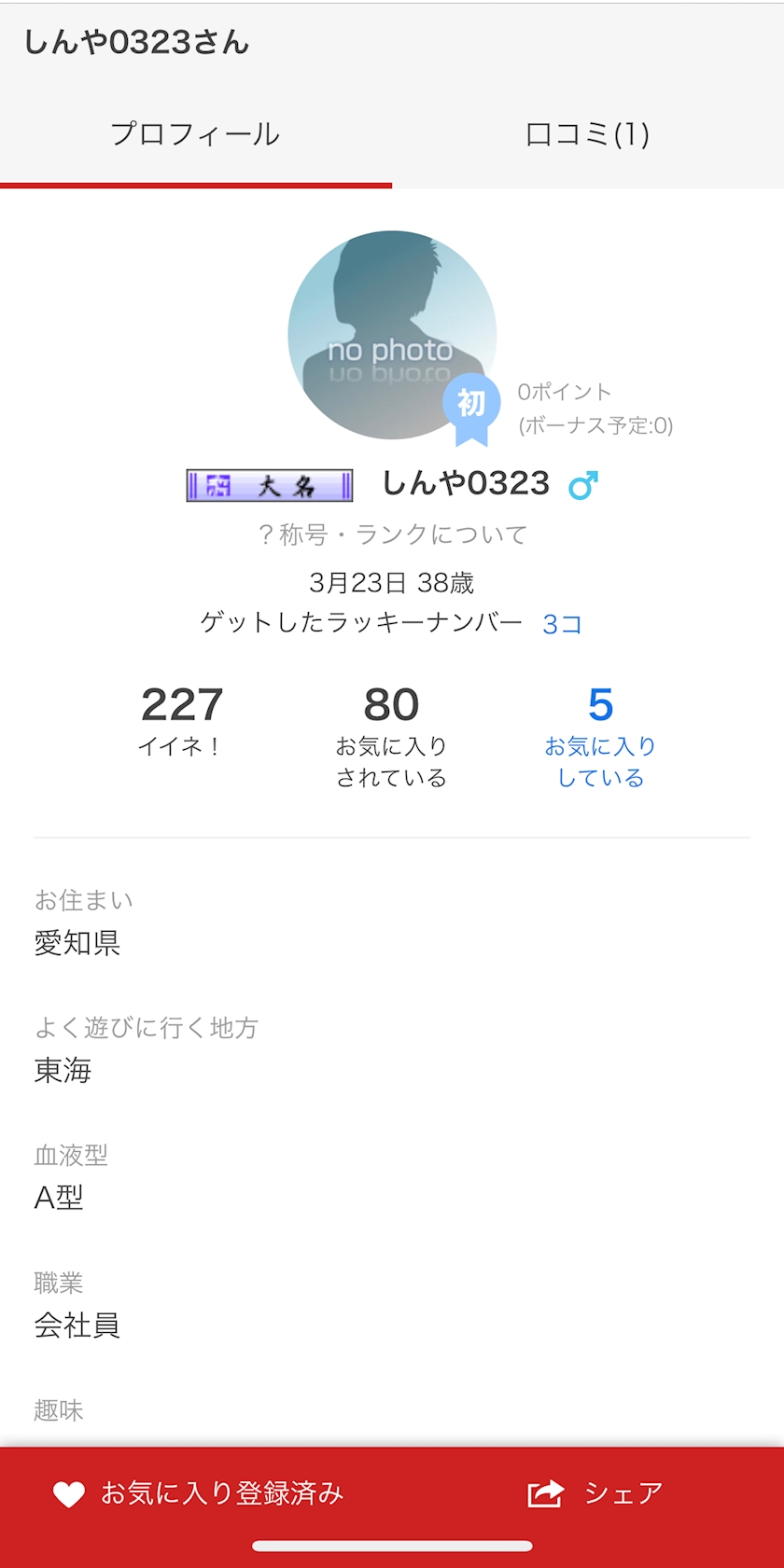Share this profile via シェア

tap(595, 1493)
